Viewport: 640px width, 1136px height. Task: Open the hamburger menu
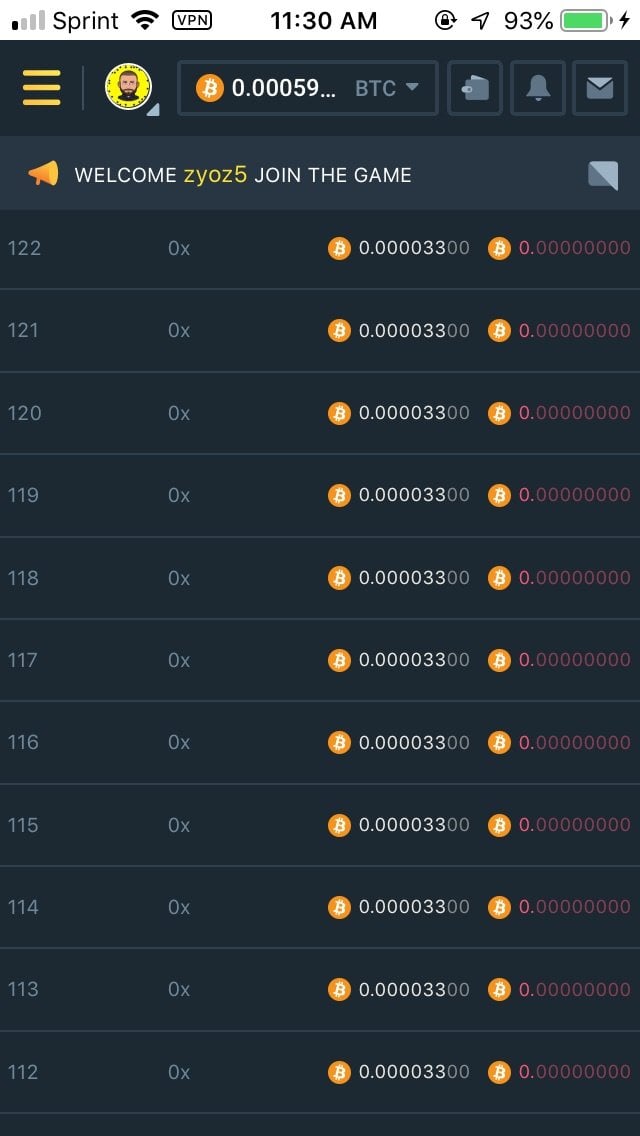(41, 88)
